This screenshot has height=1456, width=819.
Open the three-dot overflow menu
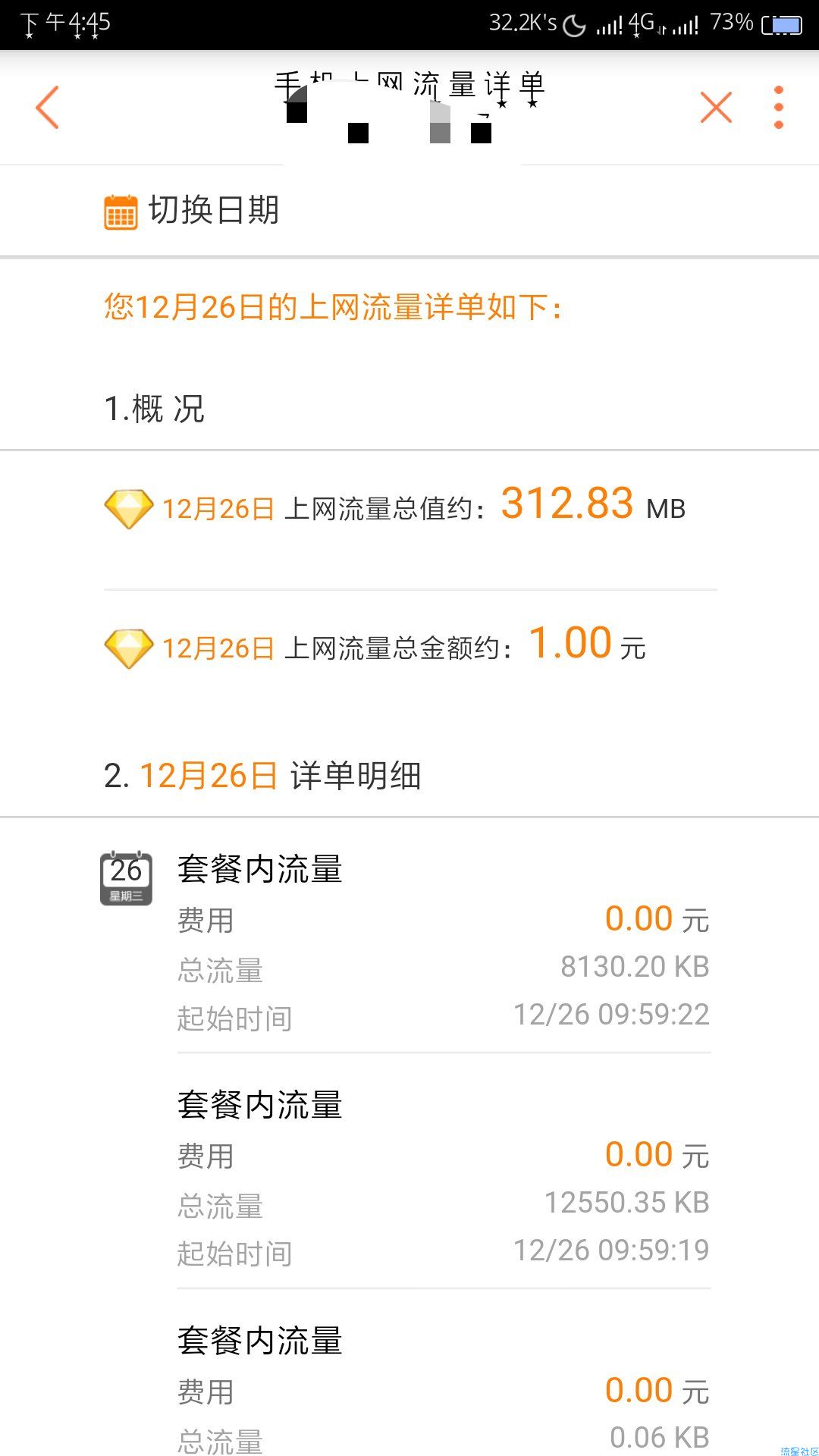click(x=779, y=107)
